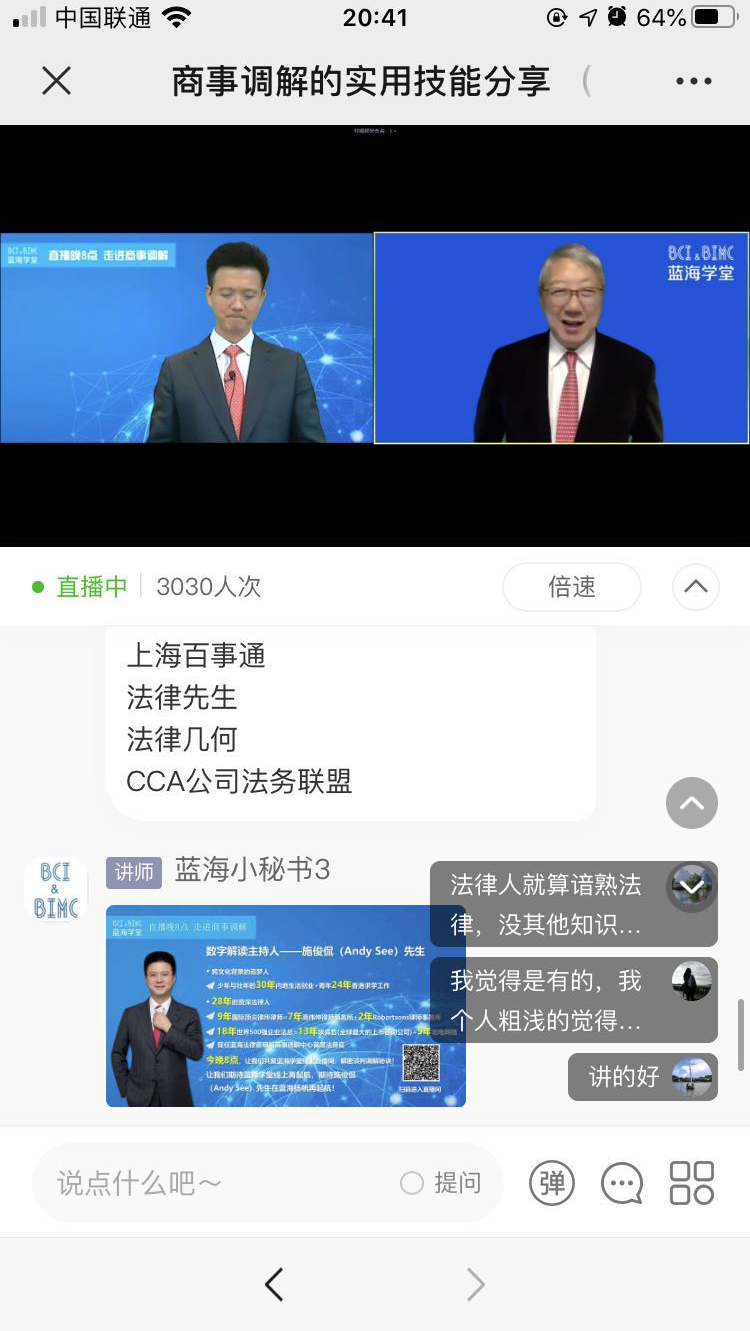Screen dimensions: 750x1331
Task: Tap the 倍速 playback speed button
Action: (x=571, y=587)
